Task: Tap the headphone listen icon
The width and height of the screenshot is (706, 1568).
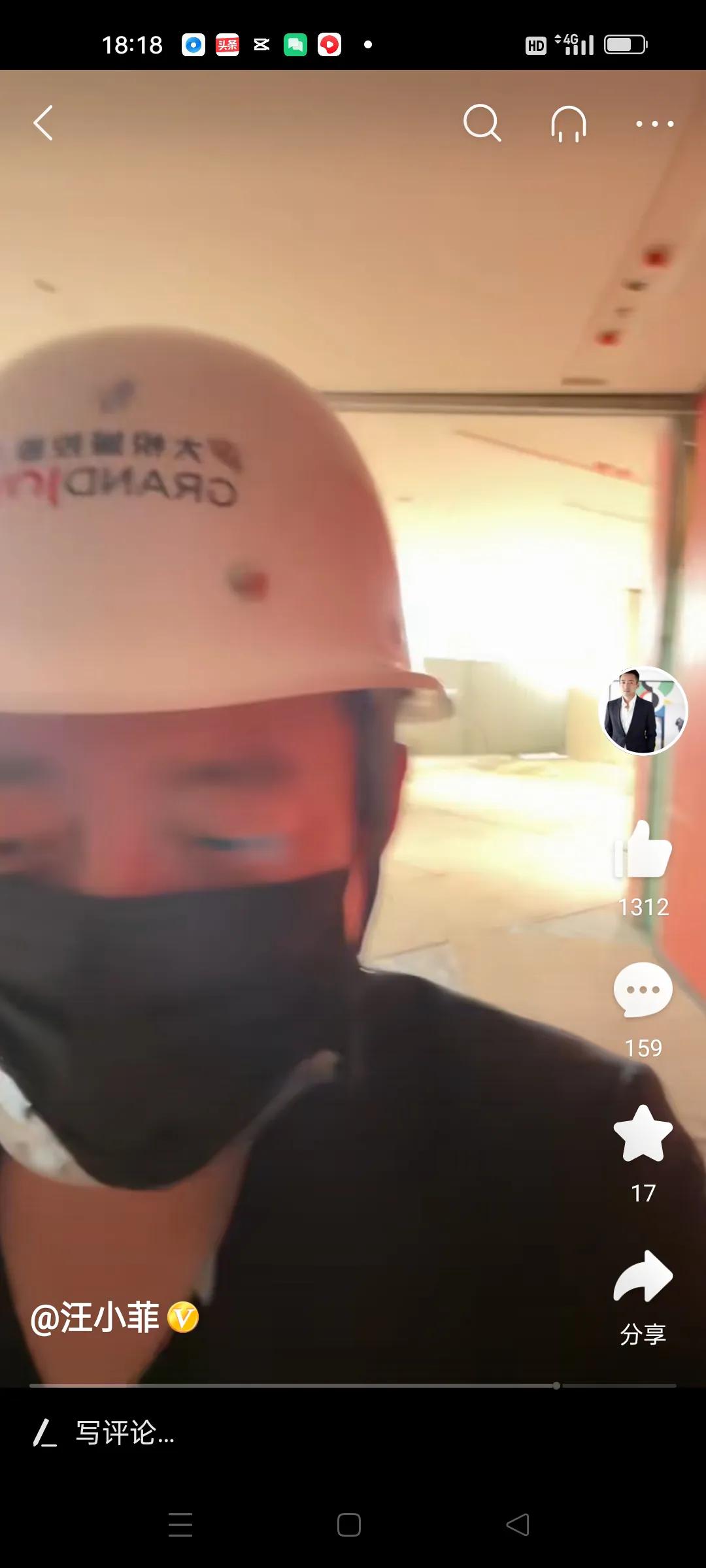Action: (569, 123)
